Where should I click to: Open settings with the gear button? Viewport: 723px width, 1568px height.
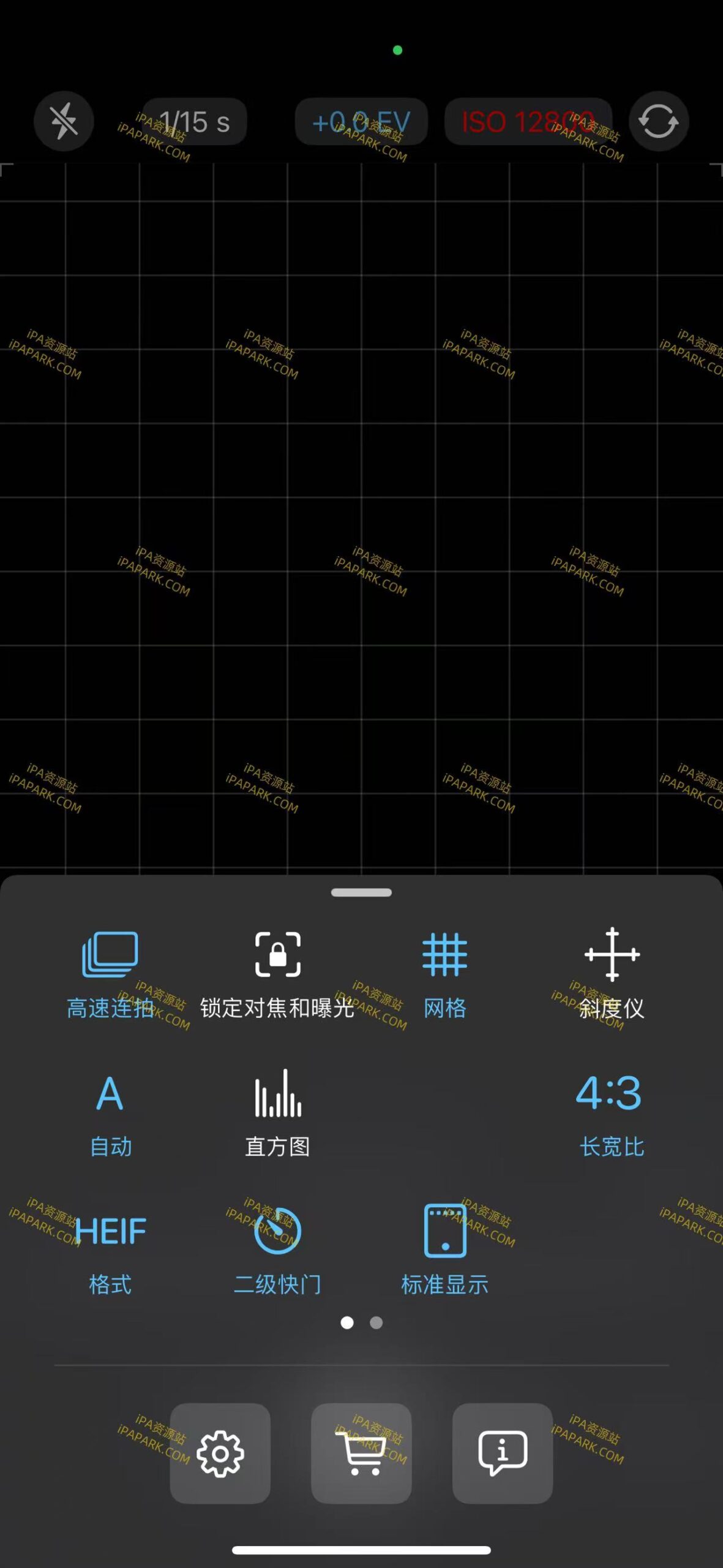220,1453
